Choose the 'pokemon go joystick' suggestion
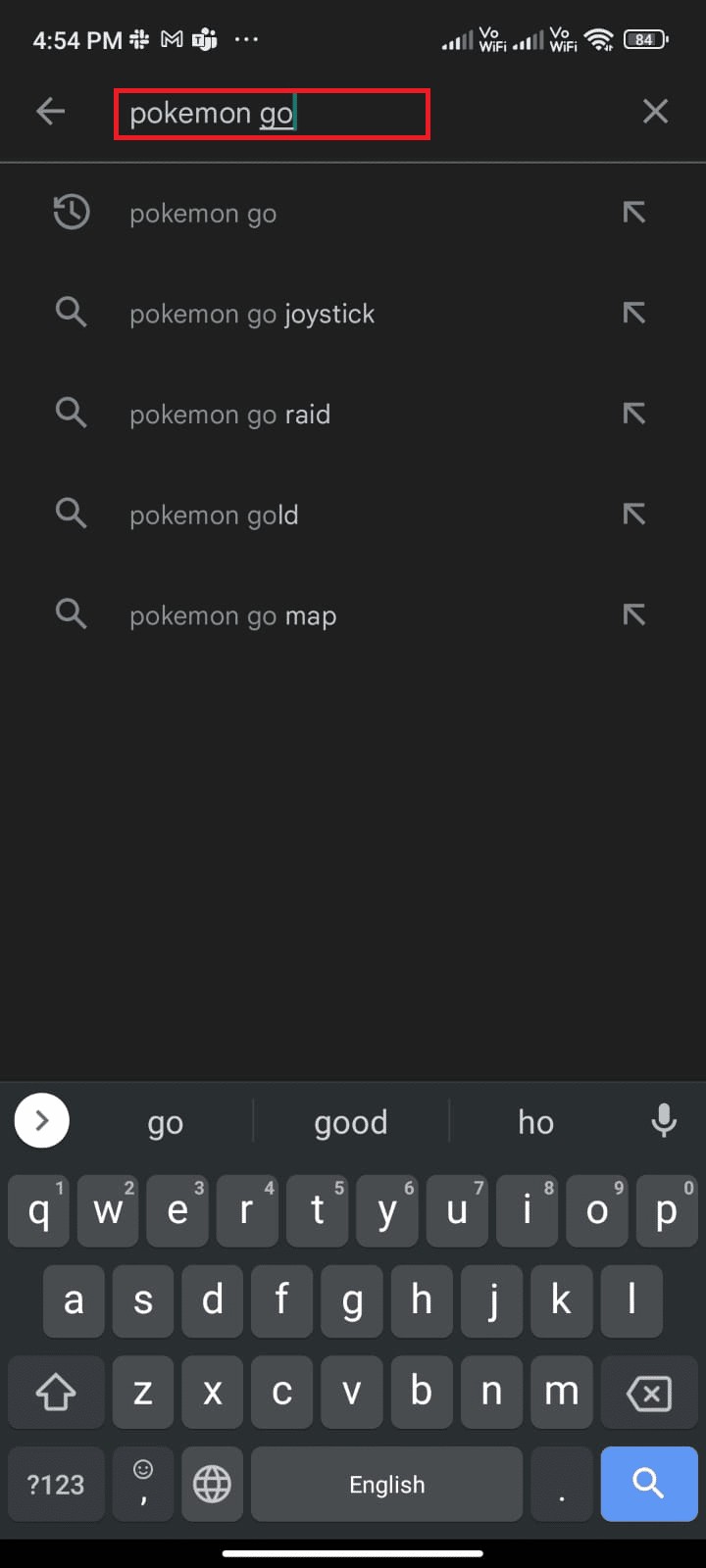Image resolution: width=706 pixels, height=1568 pixels. coord(252,315)
